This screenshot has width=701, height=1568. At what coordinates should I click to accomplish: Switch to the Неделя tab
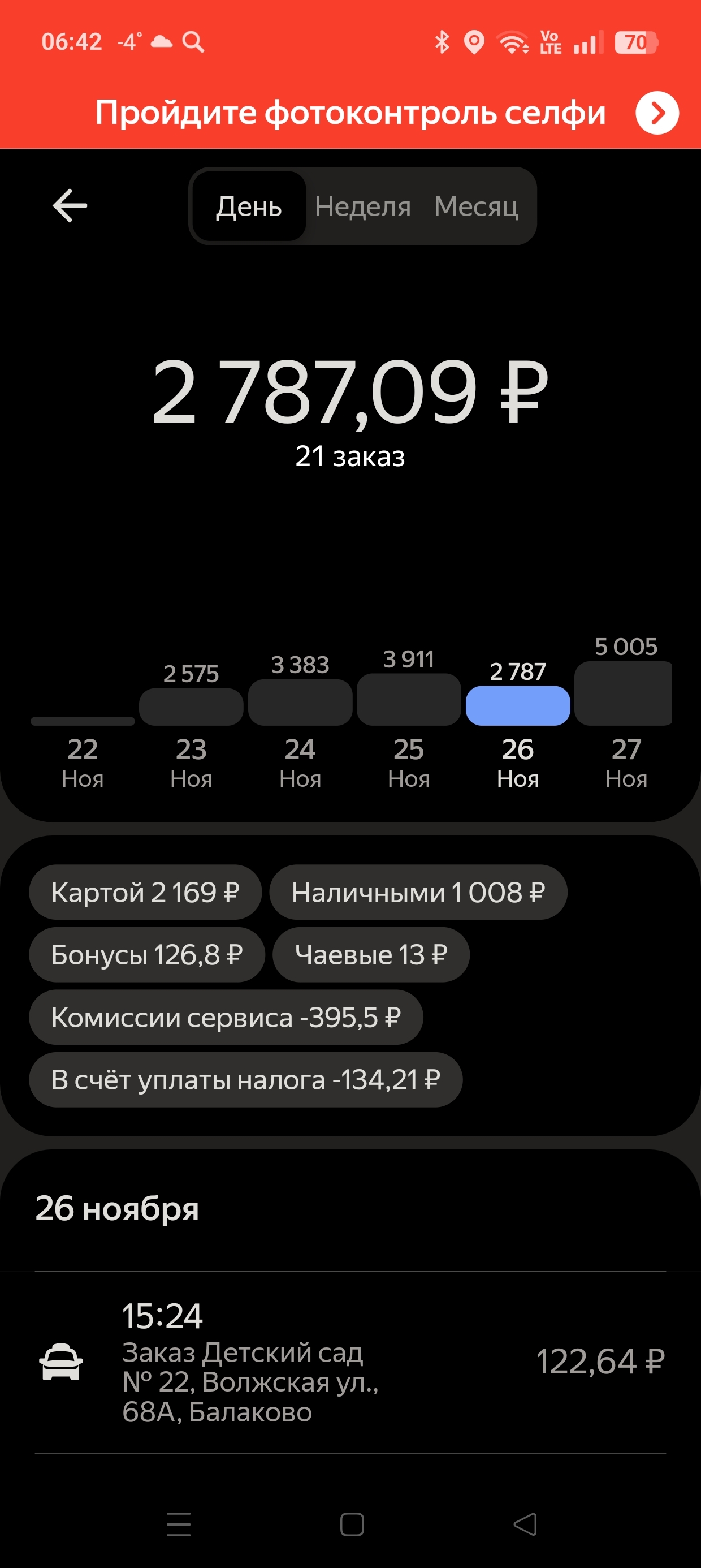click(363, 207)
